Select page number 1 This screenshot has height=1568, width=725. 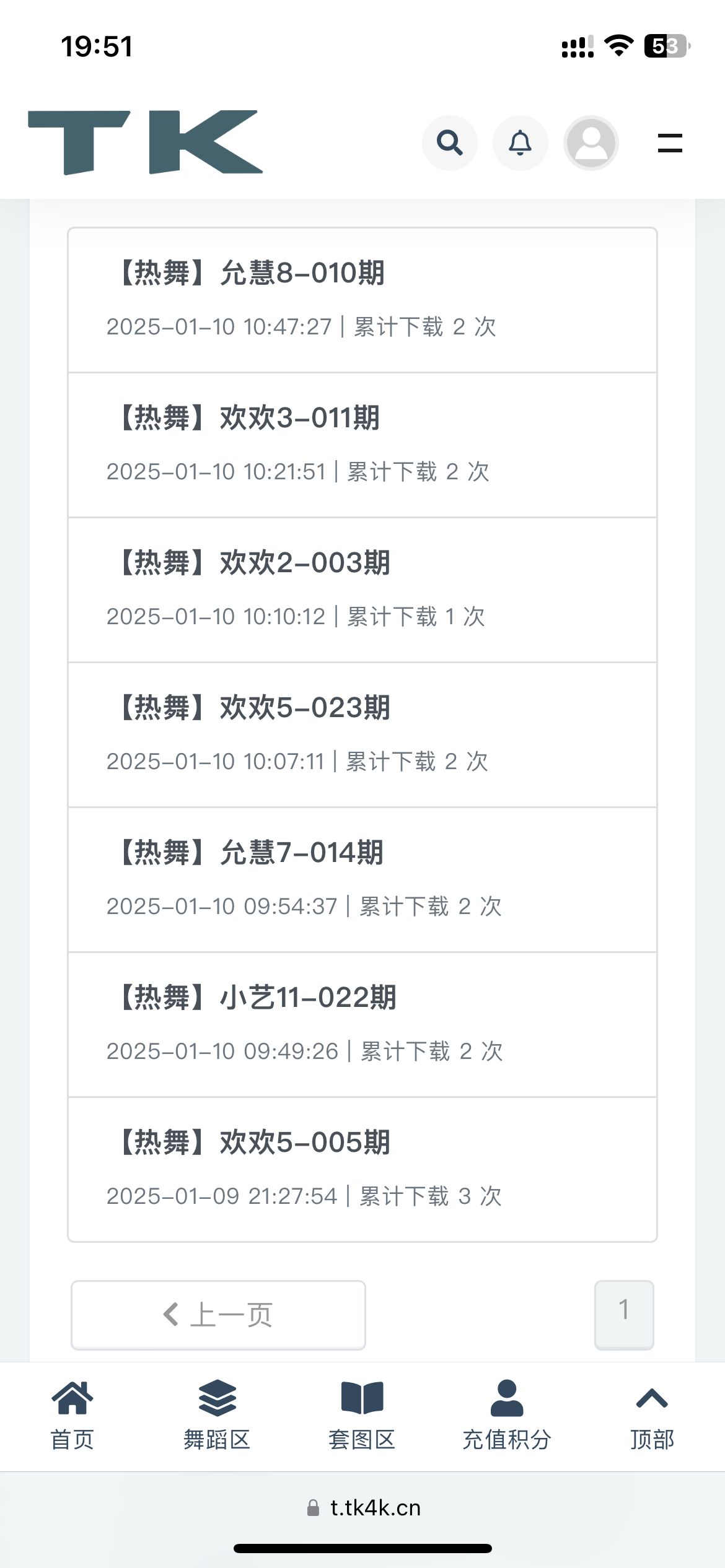point(623,1313)
